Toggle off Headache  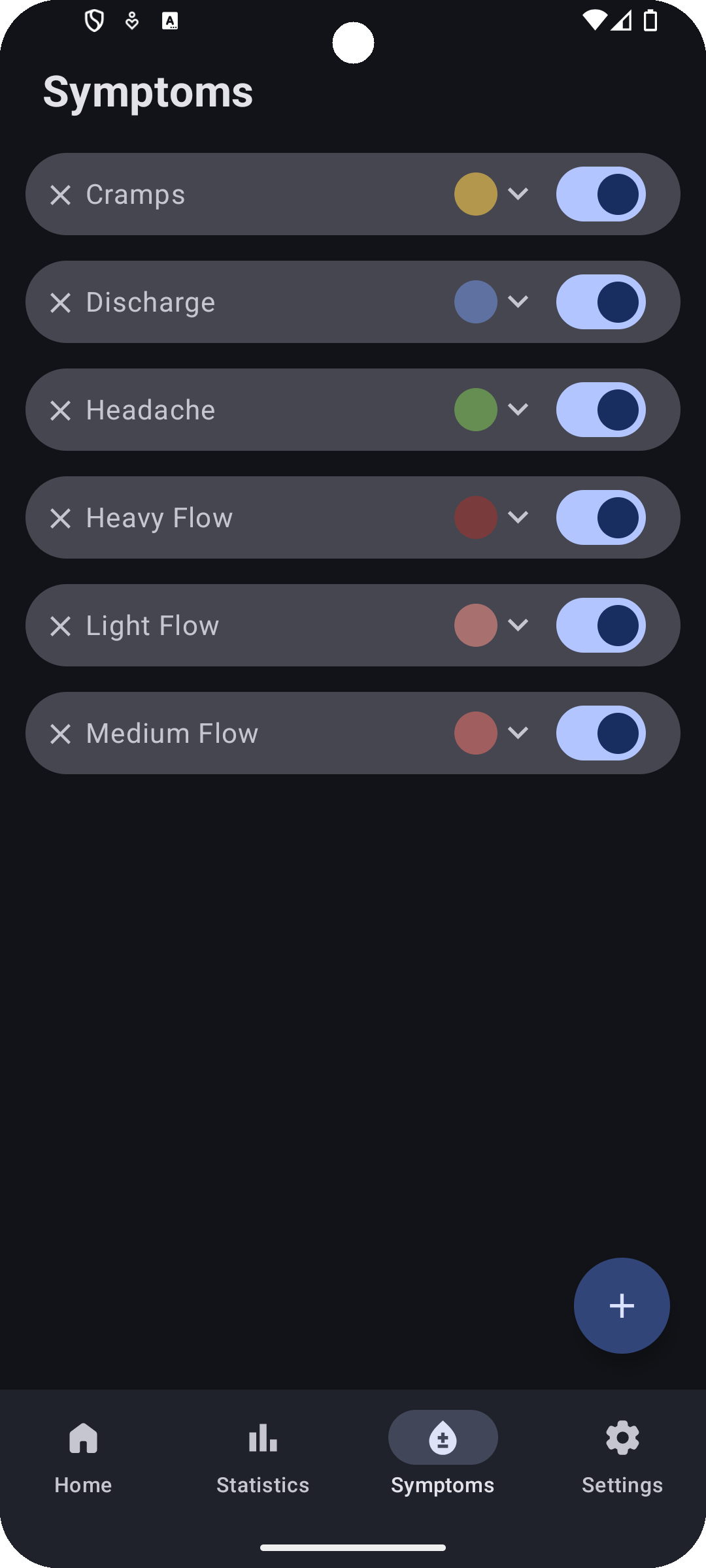pyautogui.click(x=600, y=410)
